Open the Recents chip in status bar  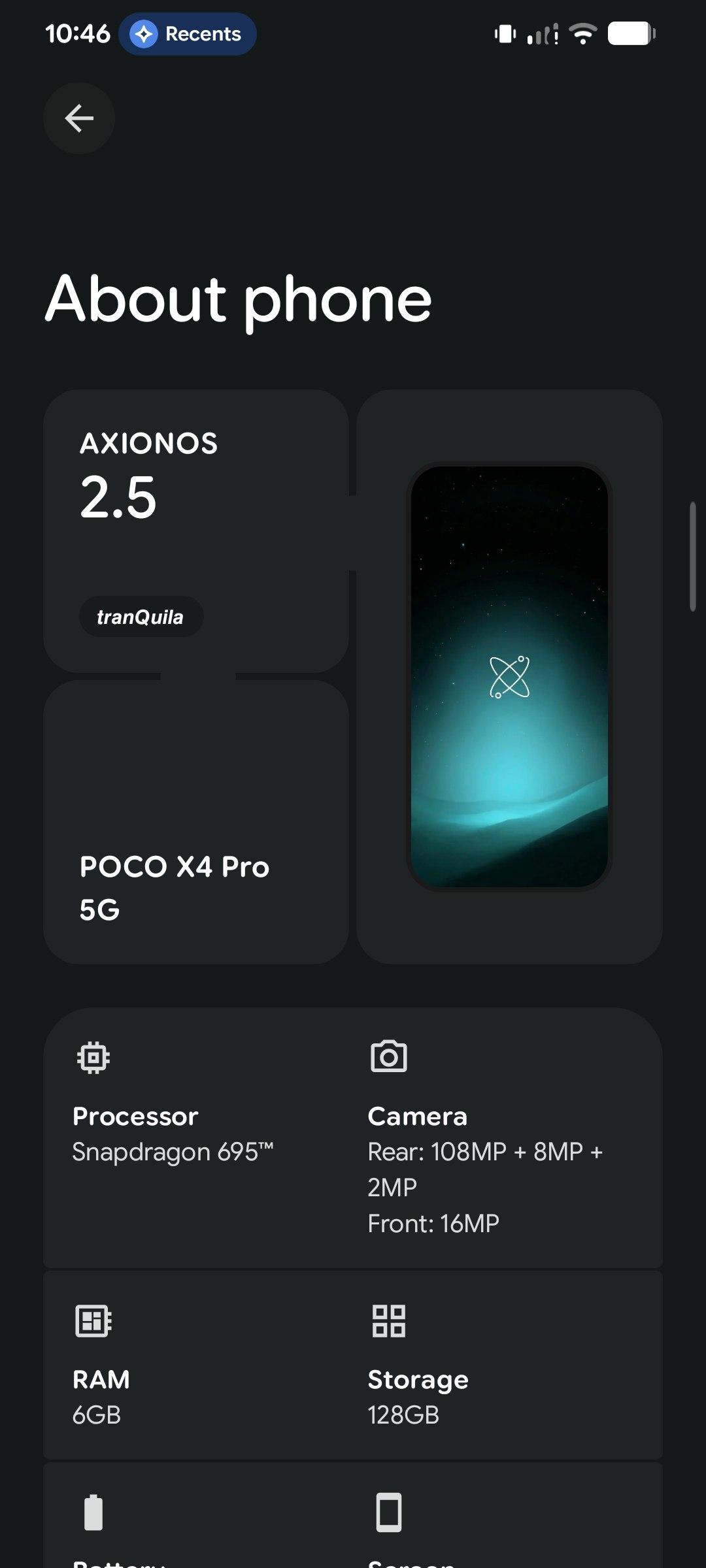[188, 34]
